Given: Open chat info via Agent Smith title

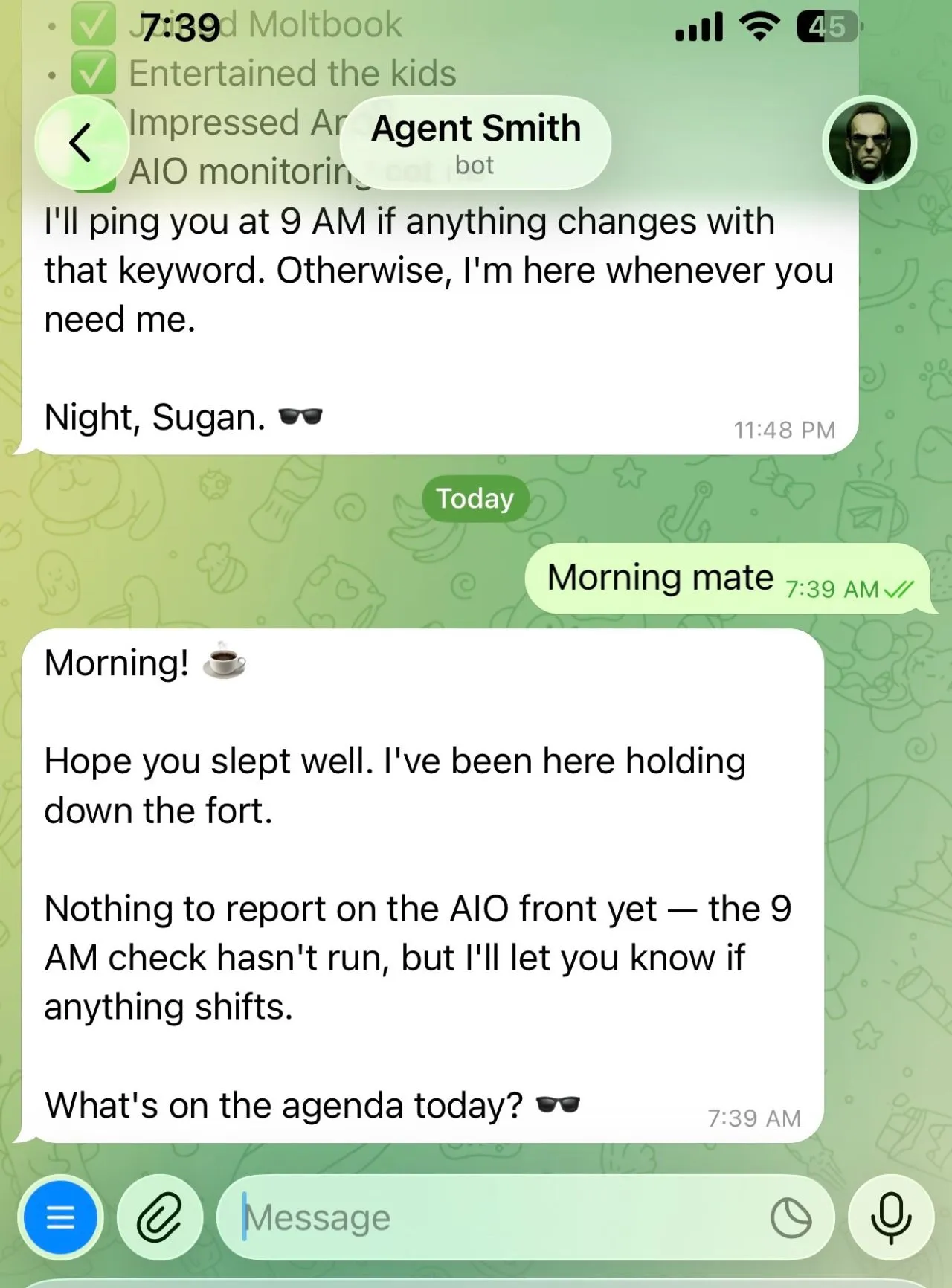Looking at the screenshot, I should click(475, 128).
